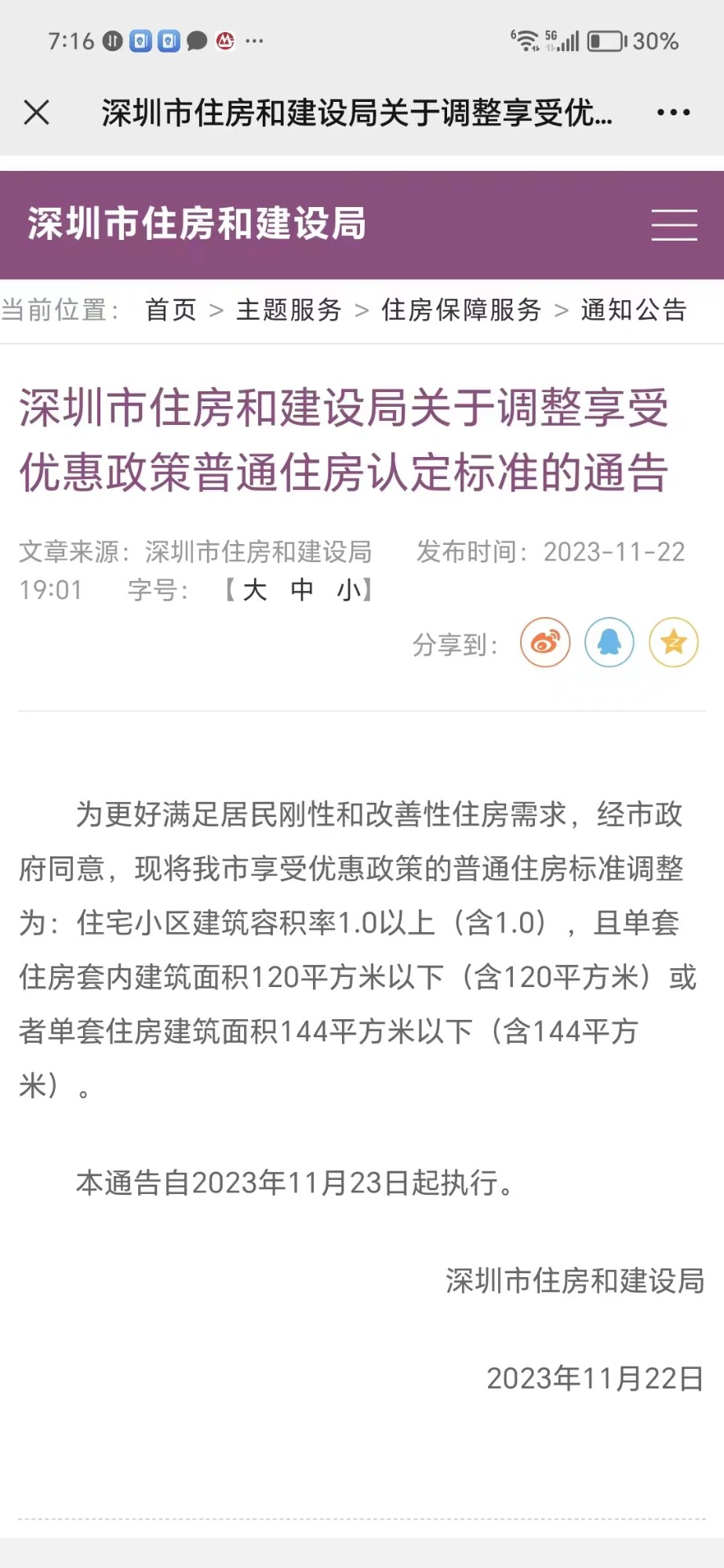Viewport: 724px width, 1568px height.
Task: Go to 通知公告 breadcrumb link
Action: click(x=634, y=310)
